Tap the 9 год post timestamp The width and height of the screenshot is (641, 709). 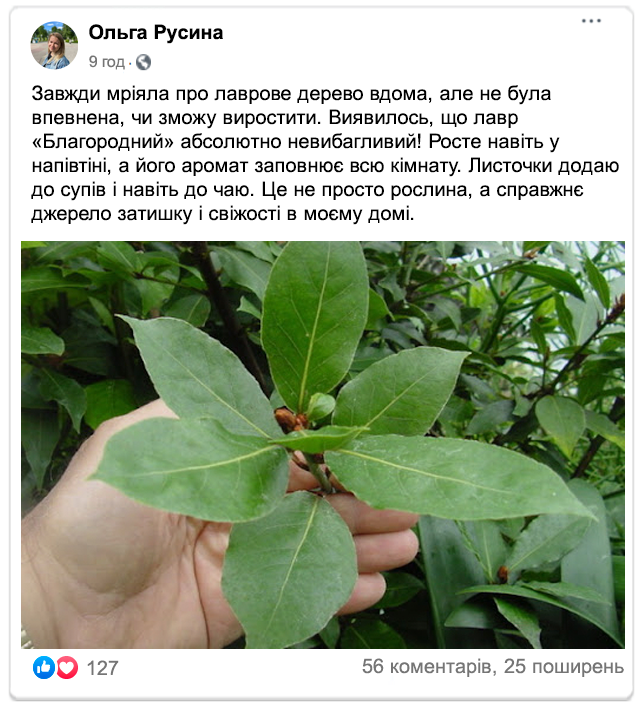pos(107,62)
